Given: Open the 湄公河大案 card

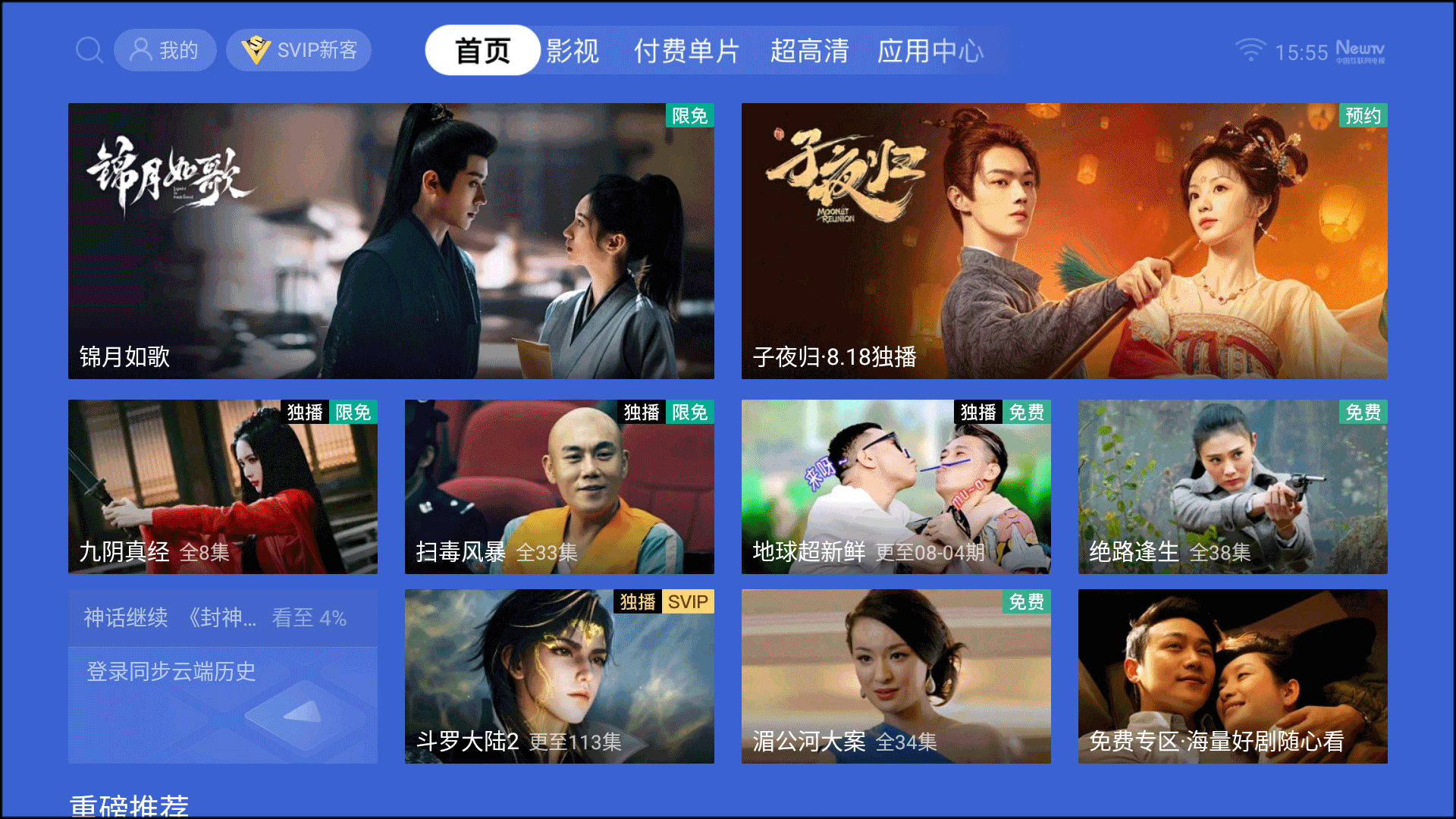Looking at the screenshot, I should (896, 676).
